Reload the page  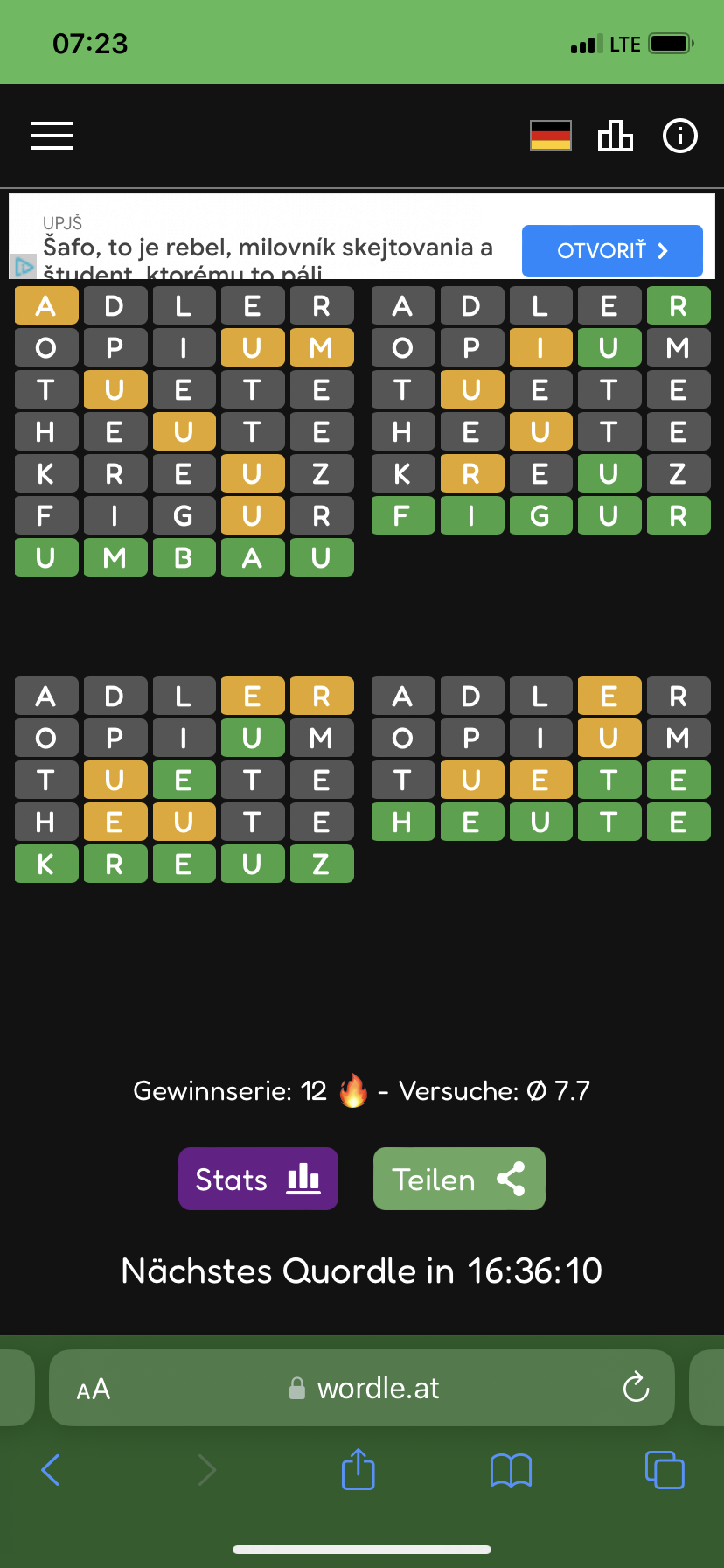click(636, 1387)
